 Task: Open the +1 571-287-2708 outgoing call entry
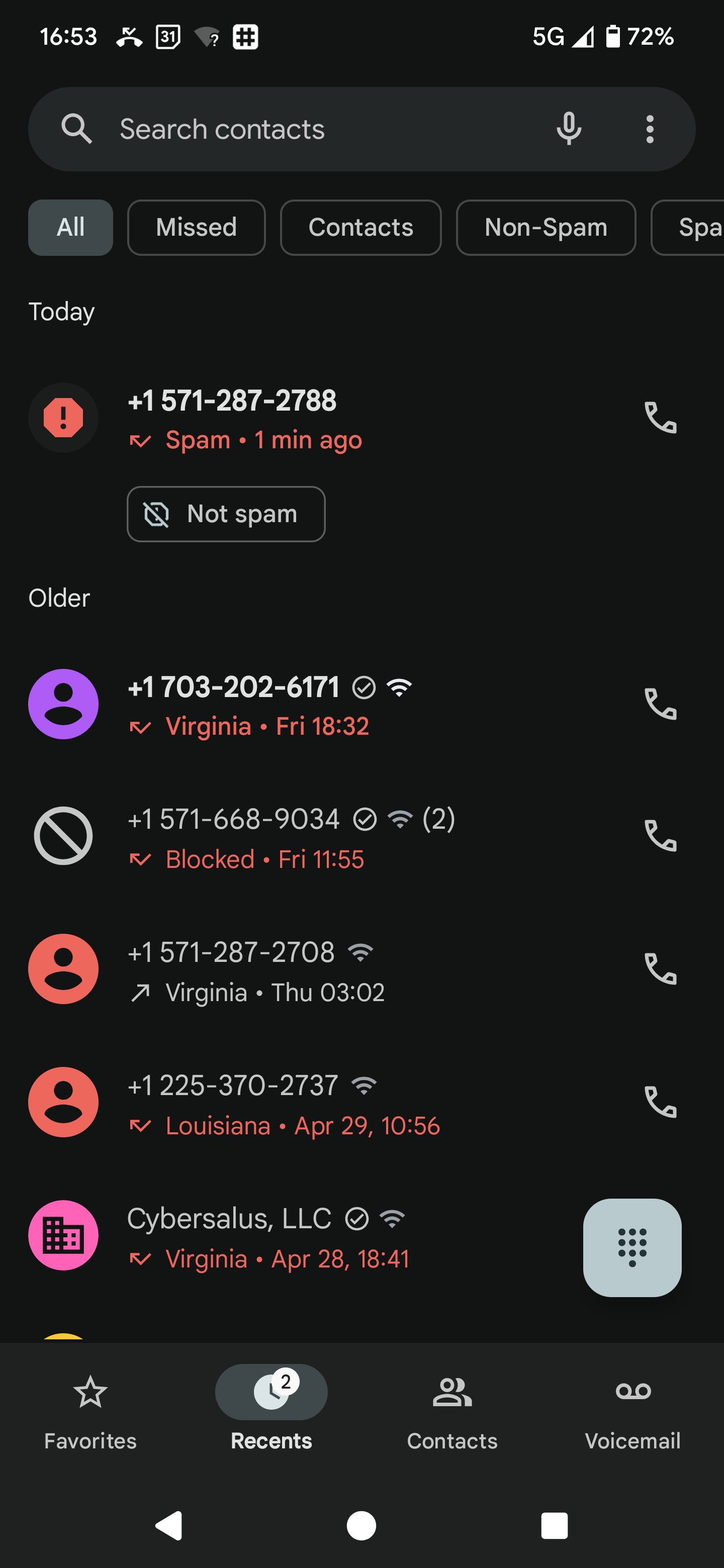pos(317,969)
